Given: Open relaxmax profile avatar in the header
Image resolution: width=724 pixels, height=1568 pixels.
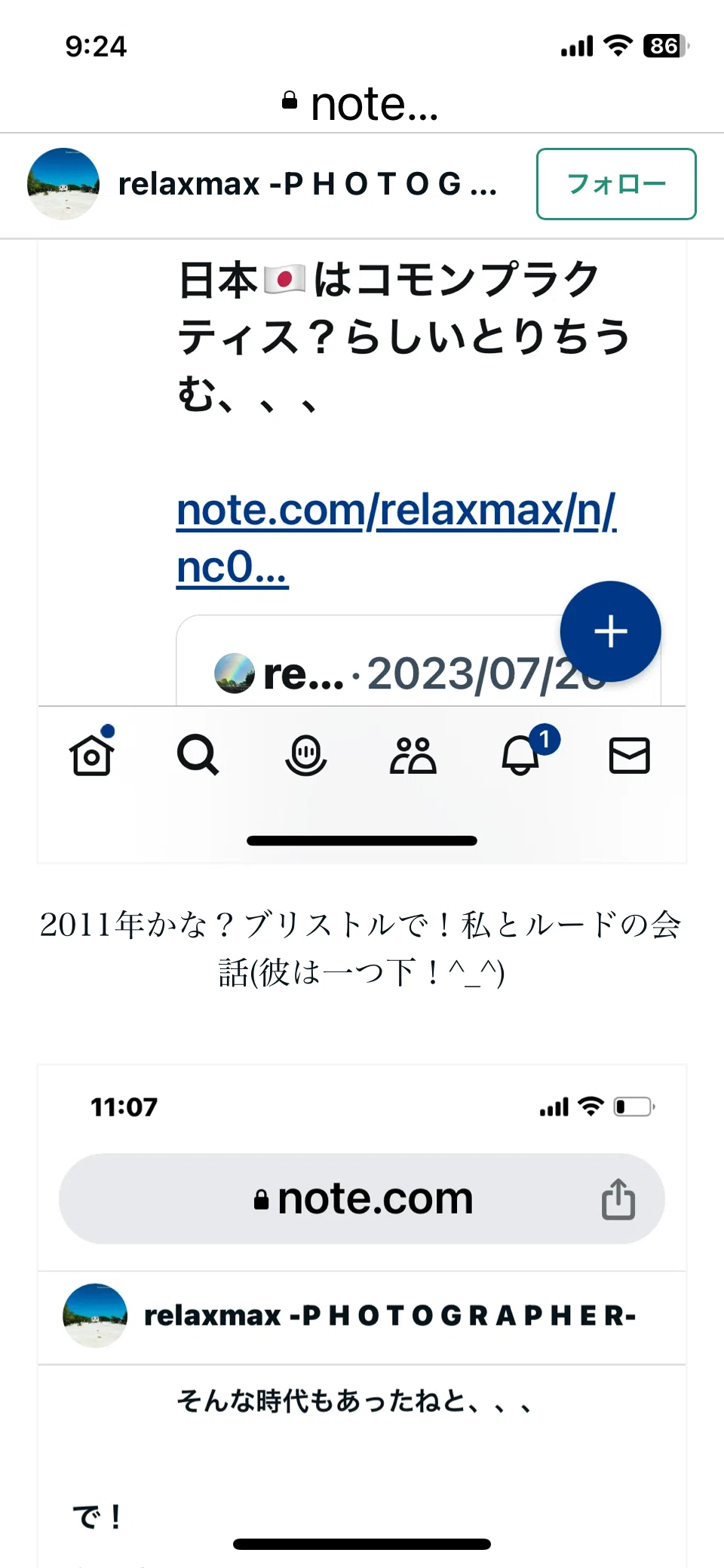Looking at the screenshot, I should [x=63, y=184].
